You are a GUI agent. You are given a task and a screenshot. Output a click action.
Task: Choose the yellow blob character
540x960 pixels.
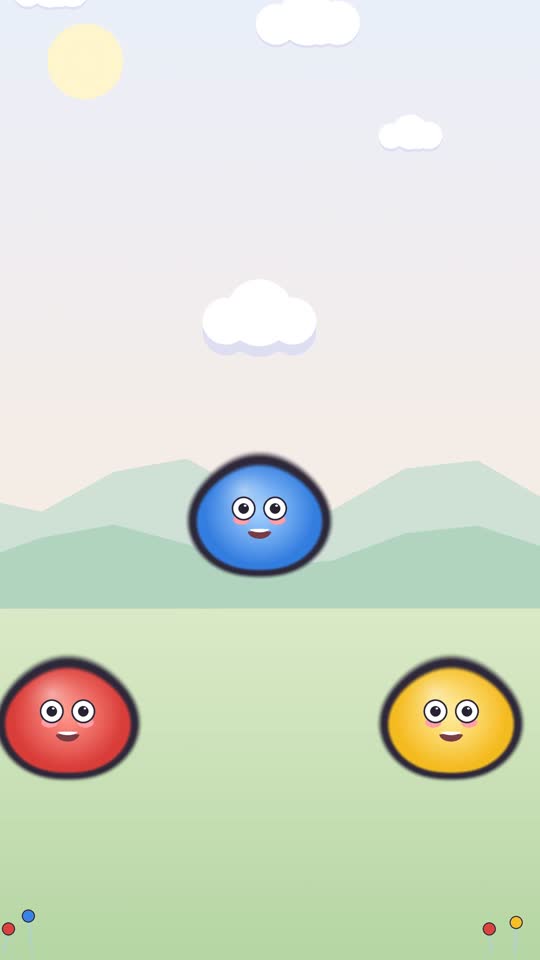coord(451,718)
